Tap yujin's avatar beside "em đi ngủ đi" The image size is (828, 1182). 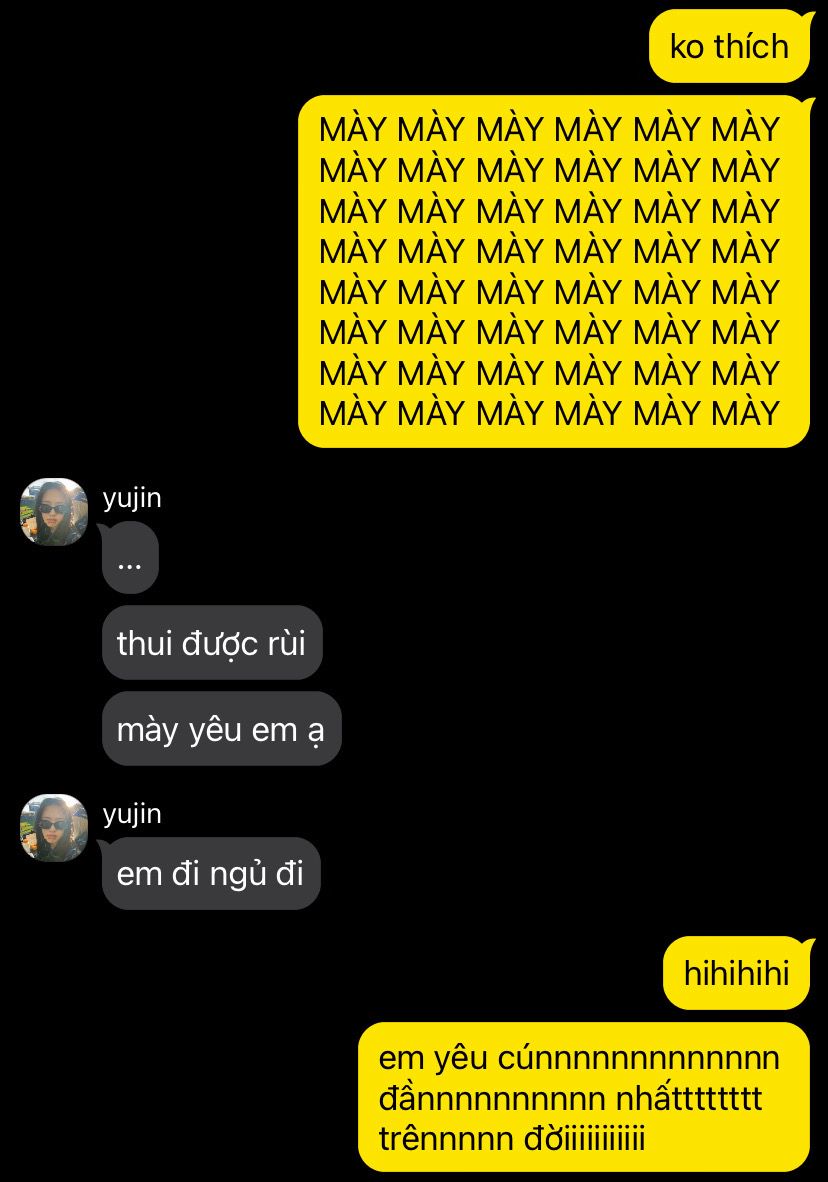click(x=54, y=828)
